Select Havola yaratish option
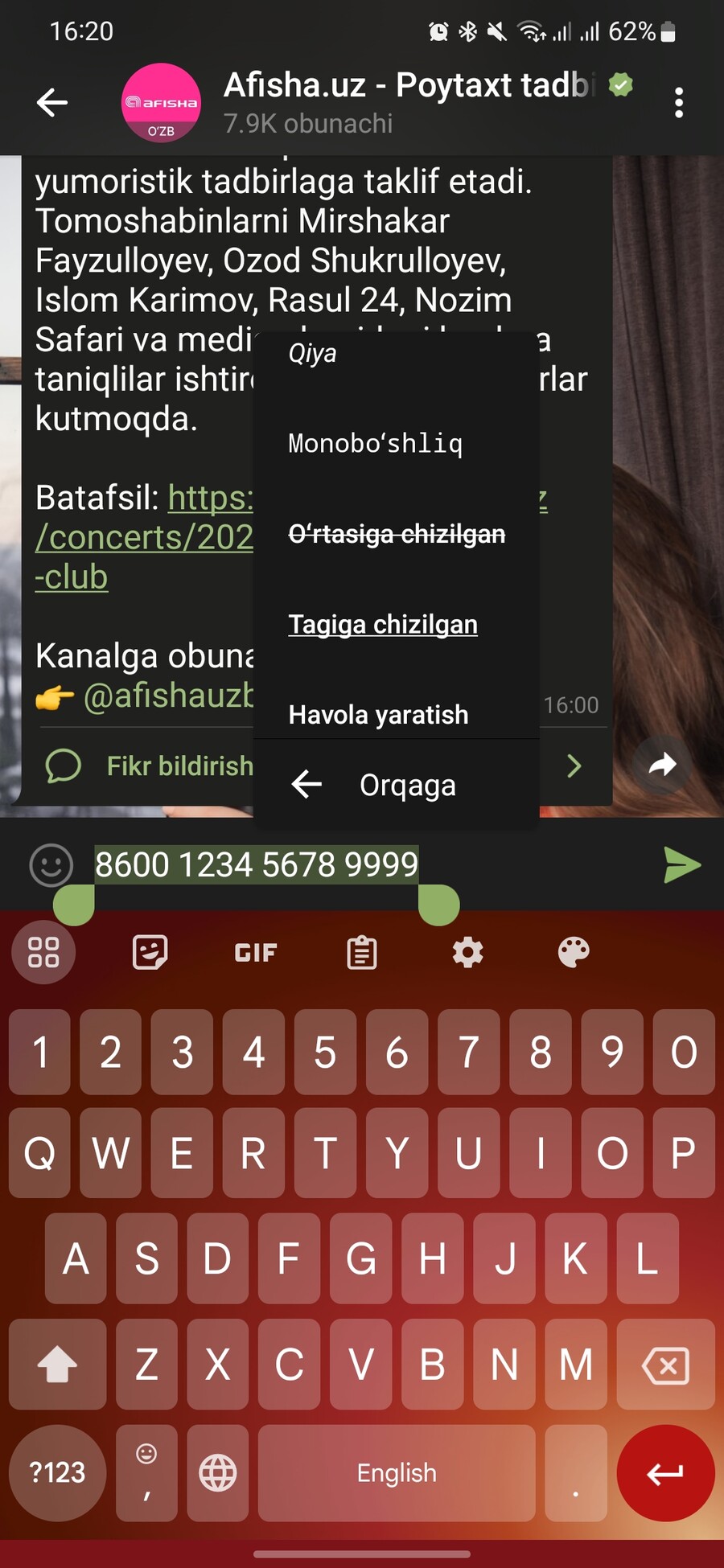Viewport: 724px width, 1568px height. pos(378,715)
